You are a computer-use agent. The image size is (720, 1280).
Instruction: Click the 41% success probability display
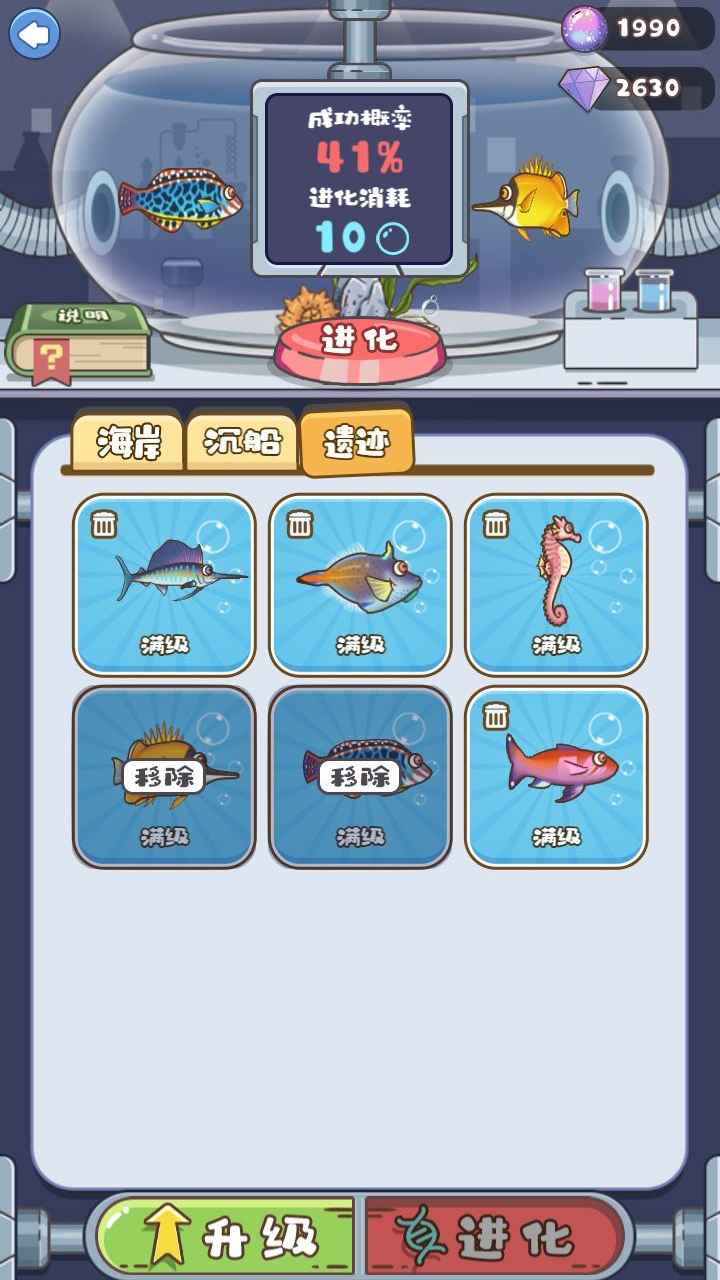(x=360, y=156)
